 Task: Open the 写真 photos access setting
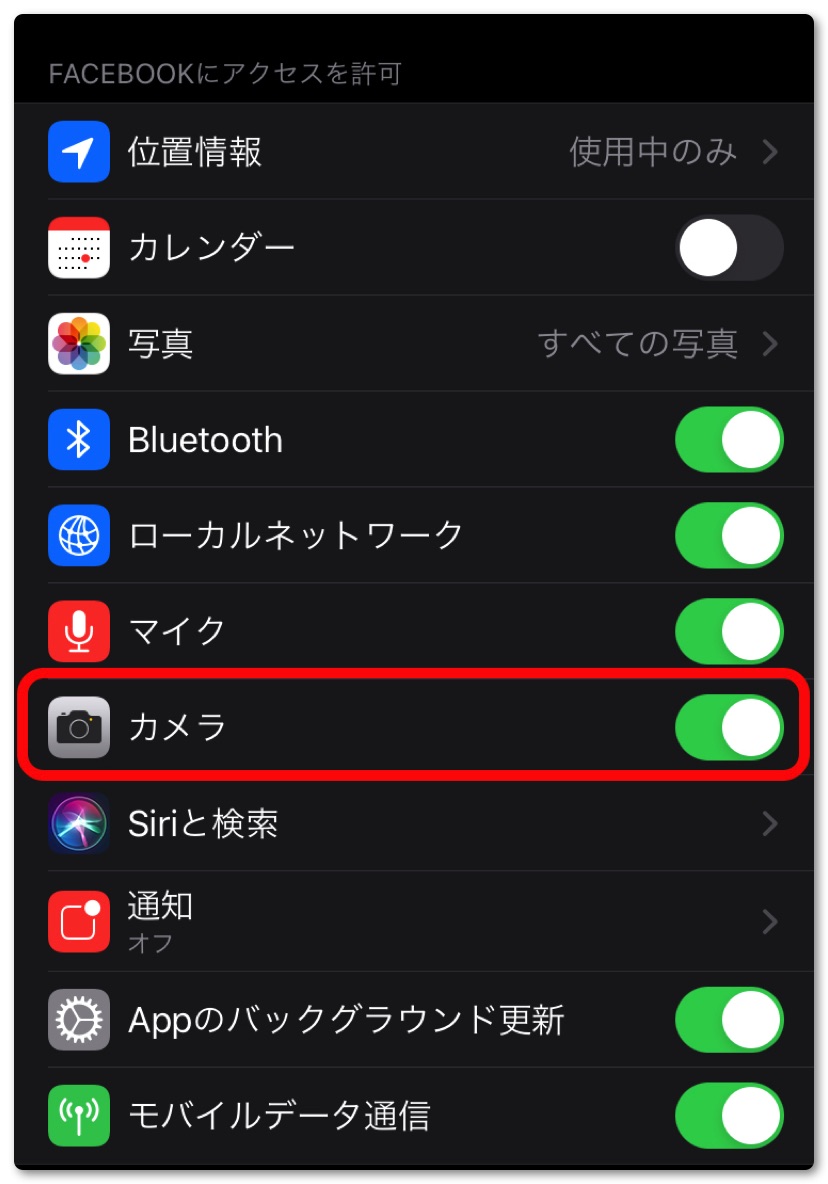click(x=414, y=344)
